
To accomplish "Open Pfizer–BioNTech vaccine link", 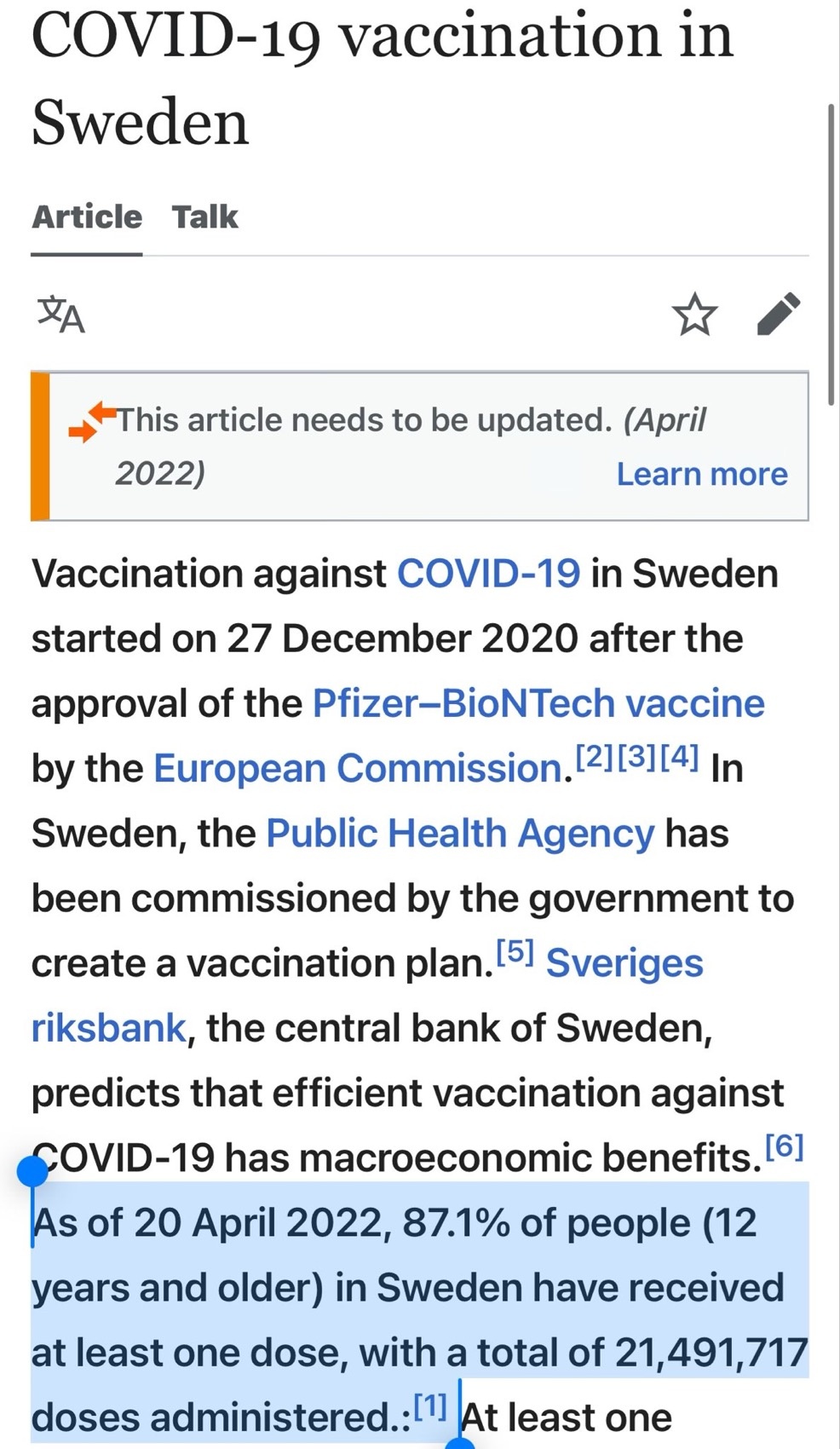I will pyautogui.click(x=538, y=703).
